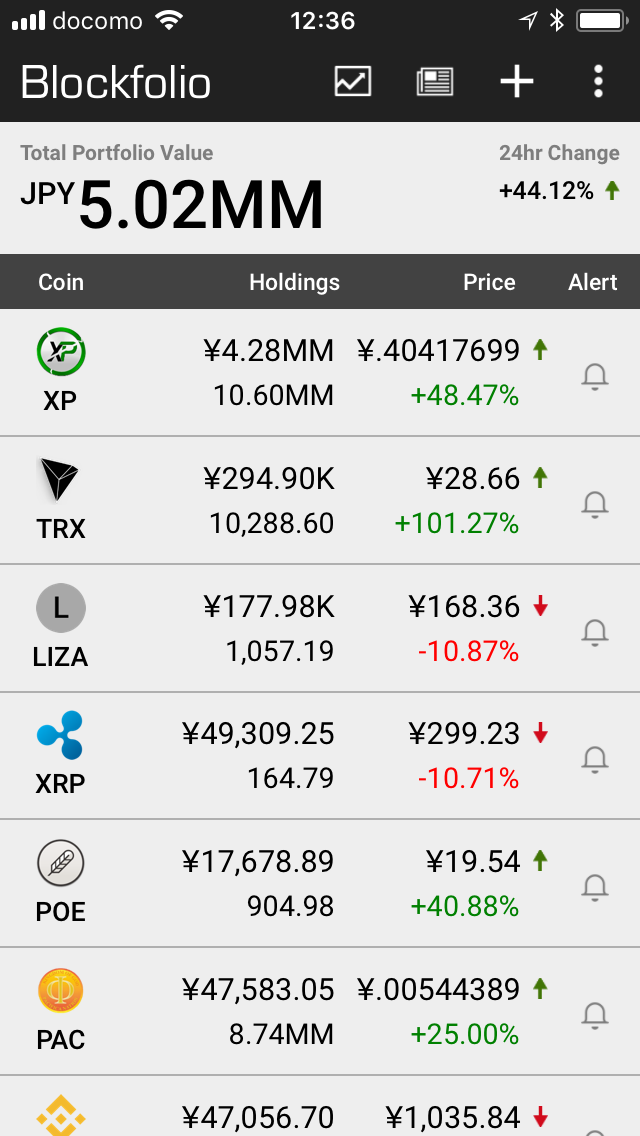The width and height of the screenshot is (640, 1136).
Task: Sort the list by Holdings column
Action: click(x=294, y=282)
